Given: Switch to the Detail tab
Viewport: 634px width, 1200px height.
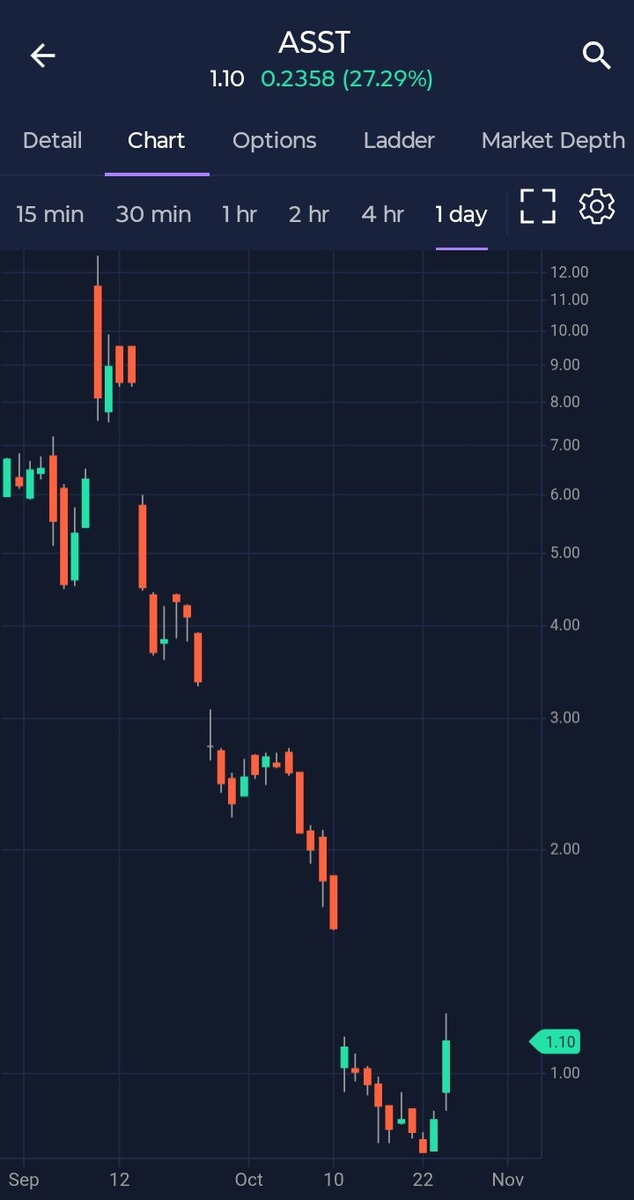Looking at the screenshot, I should pyautogui.click(x=52, y=141).
